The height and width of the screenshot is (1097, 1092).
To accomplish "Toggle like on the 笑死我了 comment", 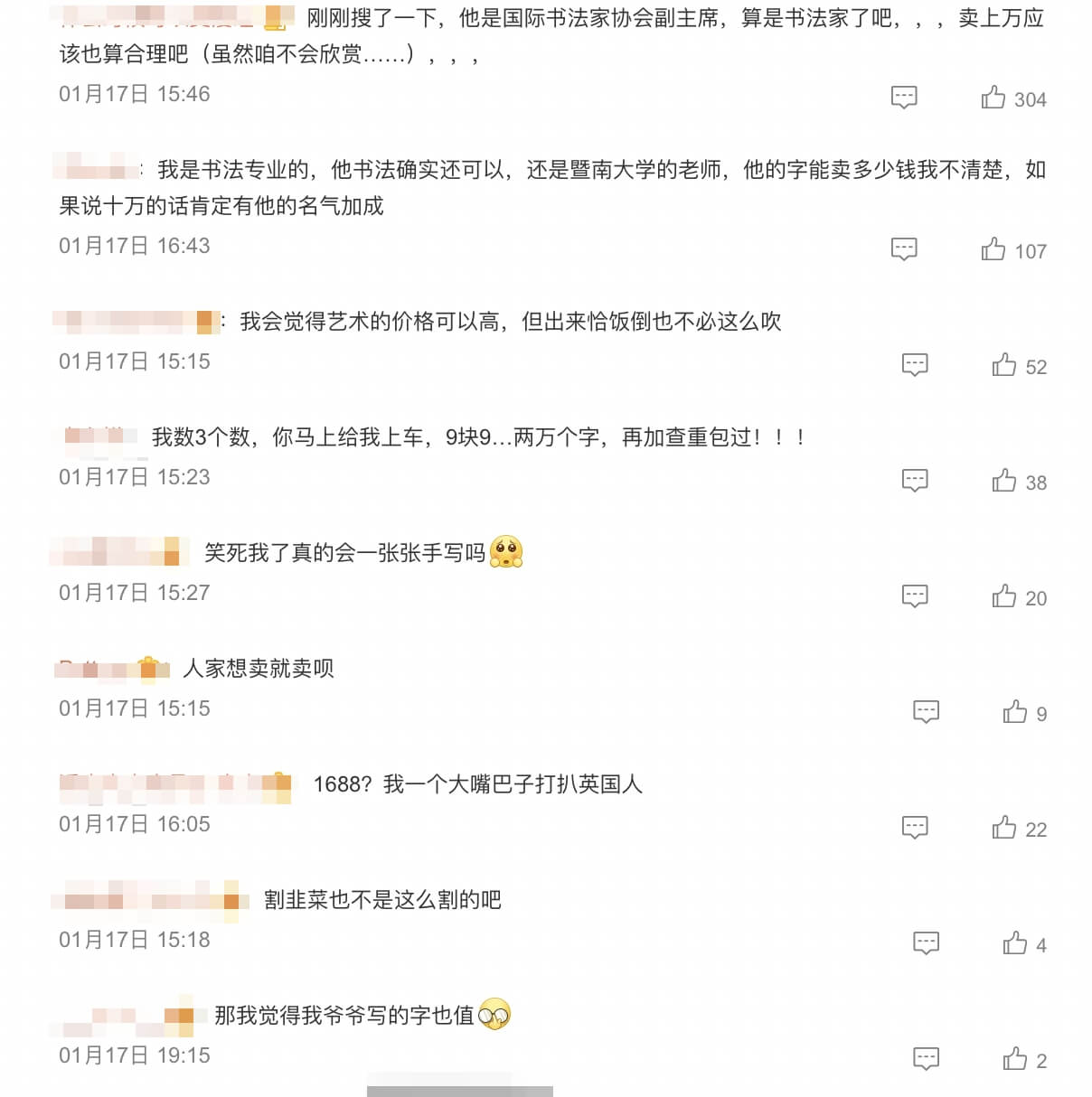I will [1004, 596].
